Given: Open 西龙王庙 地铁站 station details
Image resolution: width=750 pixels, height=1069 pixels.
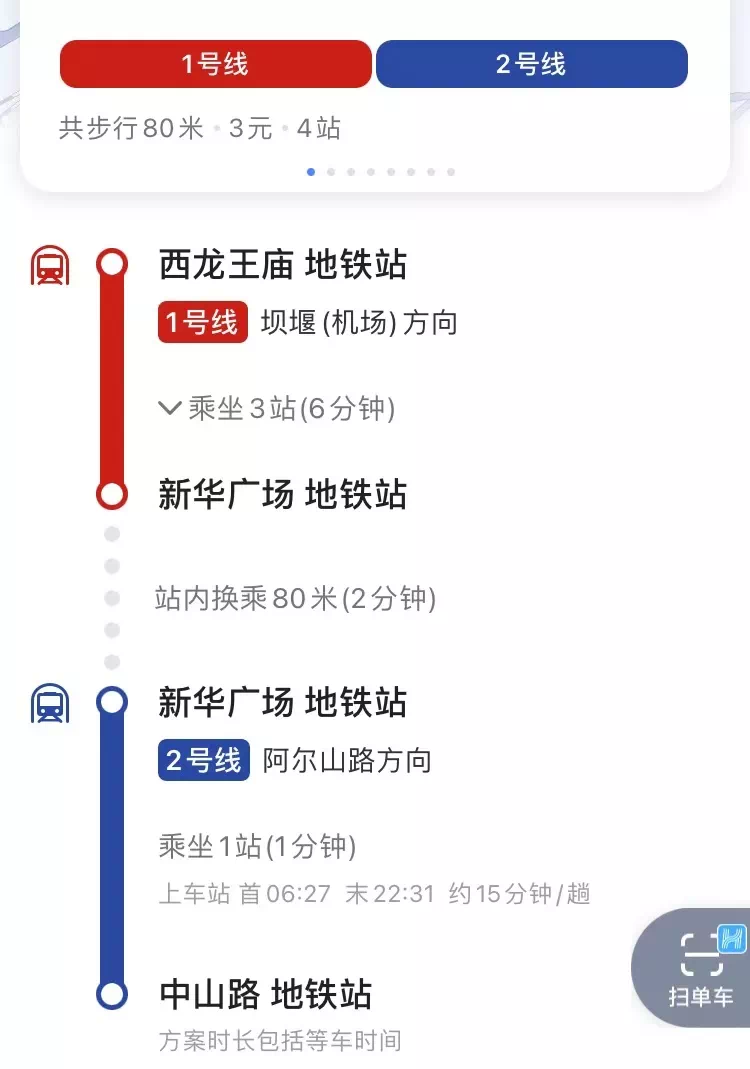Looking at the screenshot, I should 283,265.
